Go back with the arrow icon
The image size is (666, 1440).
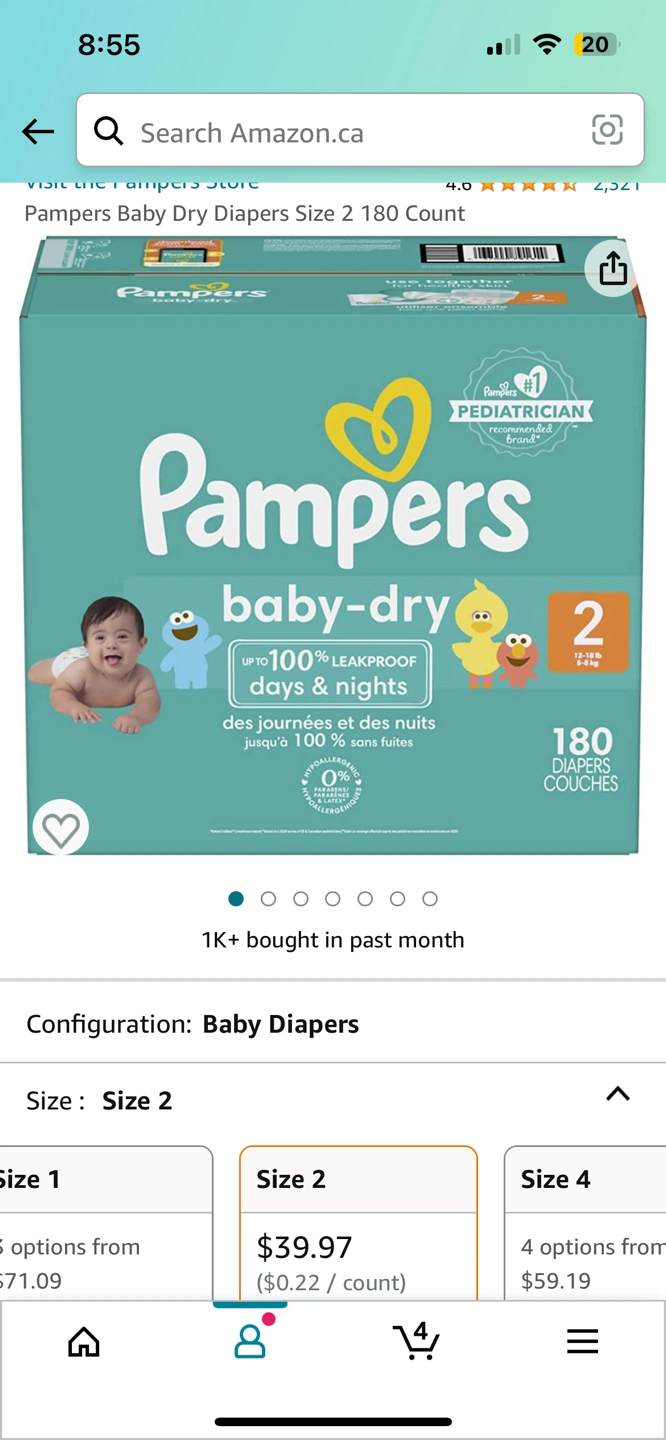click(38, 131)
